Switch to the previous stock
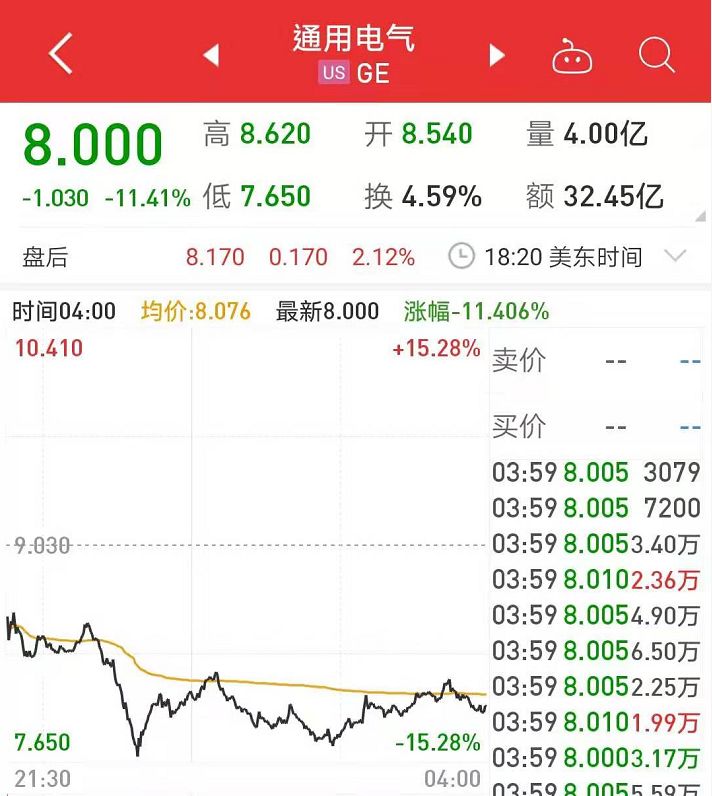Image resolution: width=712 pixels, height=796 pixels. click(x=211, y=55)
